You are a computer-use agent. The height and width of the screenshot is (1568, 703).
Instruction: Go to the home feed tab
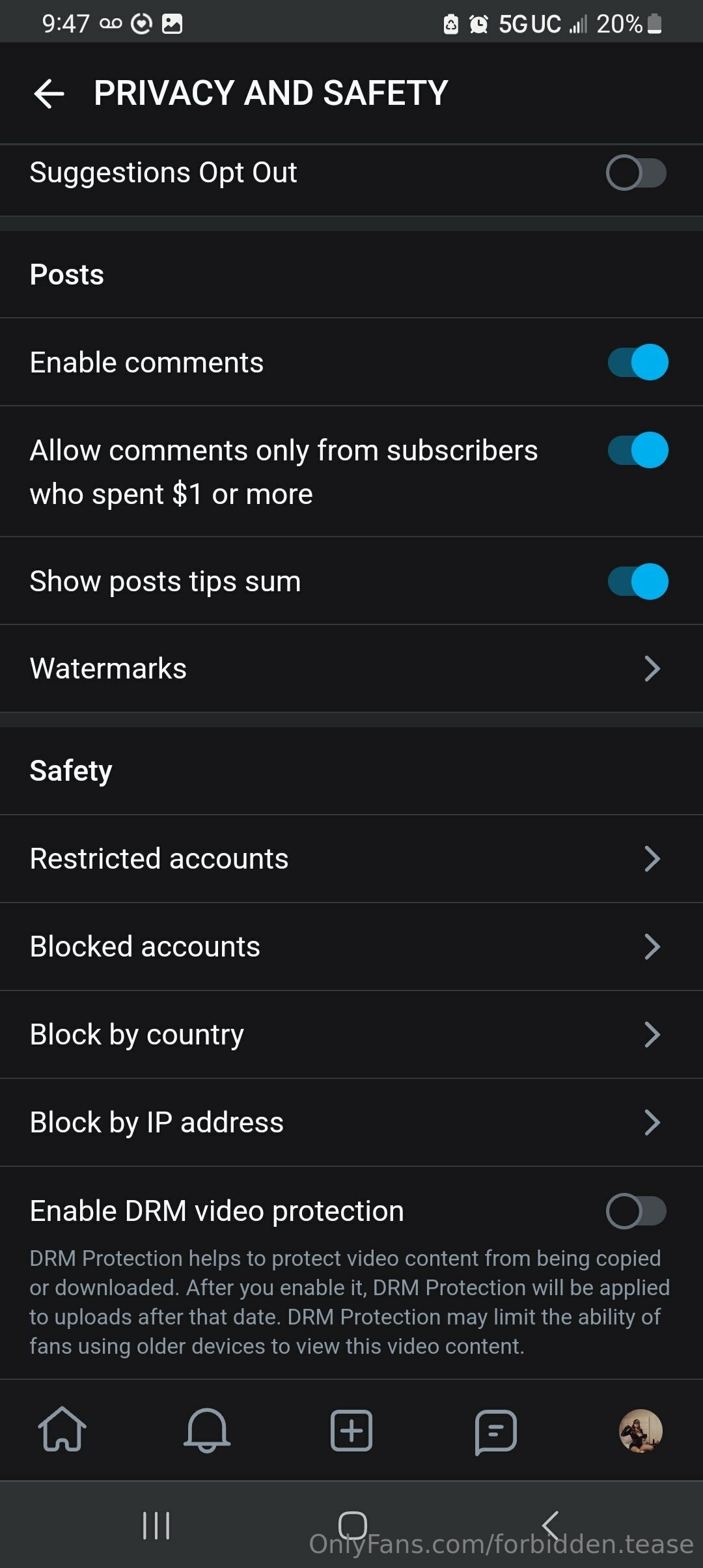click(x=62, y=1430)
